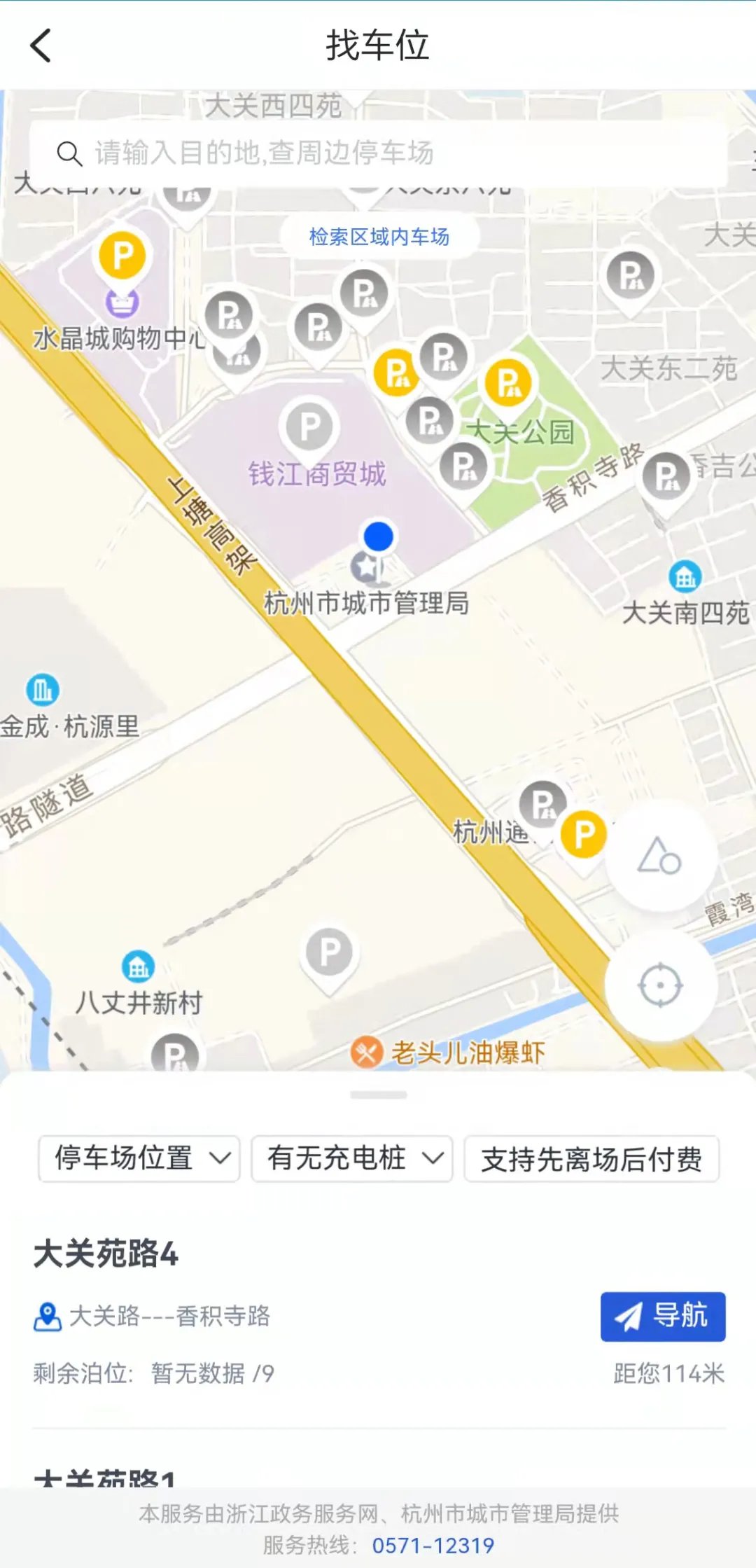The height and width of the screenshot is (1568, 756).
Task: Select the parking marker at 钱江商贸城
Action: click(x=309, y=426)
